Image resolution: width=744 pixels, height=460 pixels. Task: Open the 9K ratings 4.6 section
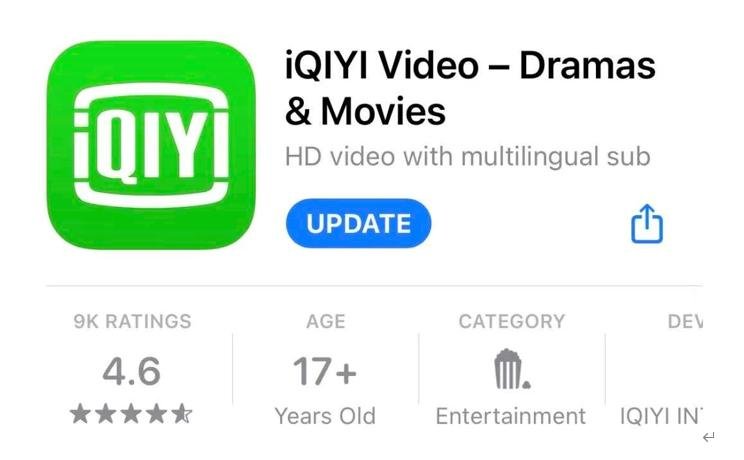[132, 371]
